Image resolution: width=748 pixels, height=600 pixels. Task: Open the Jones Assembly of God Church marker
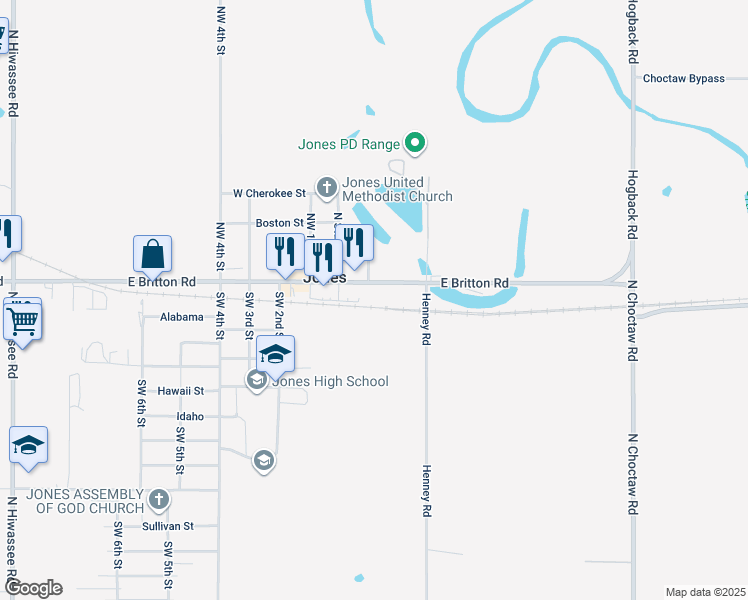pyautogui.click(x=158, y=499)
